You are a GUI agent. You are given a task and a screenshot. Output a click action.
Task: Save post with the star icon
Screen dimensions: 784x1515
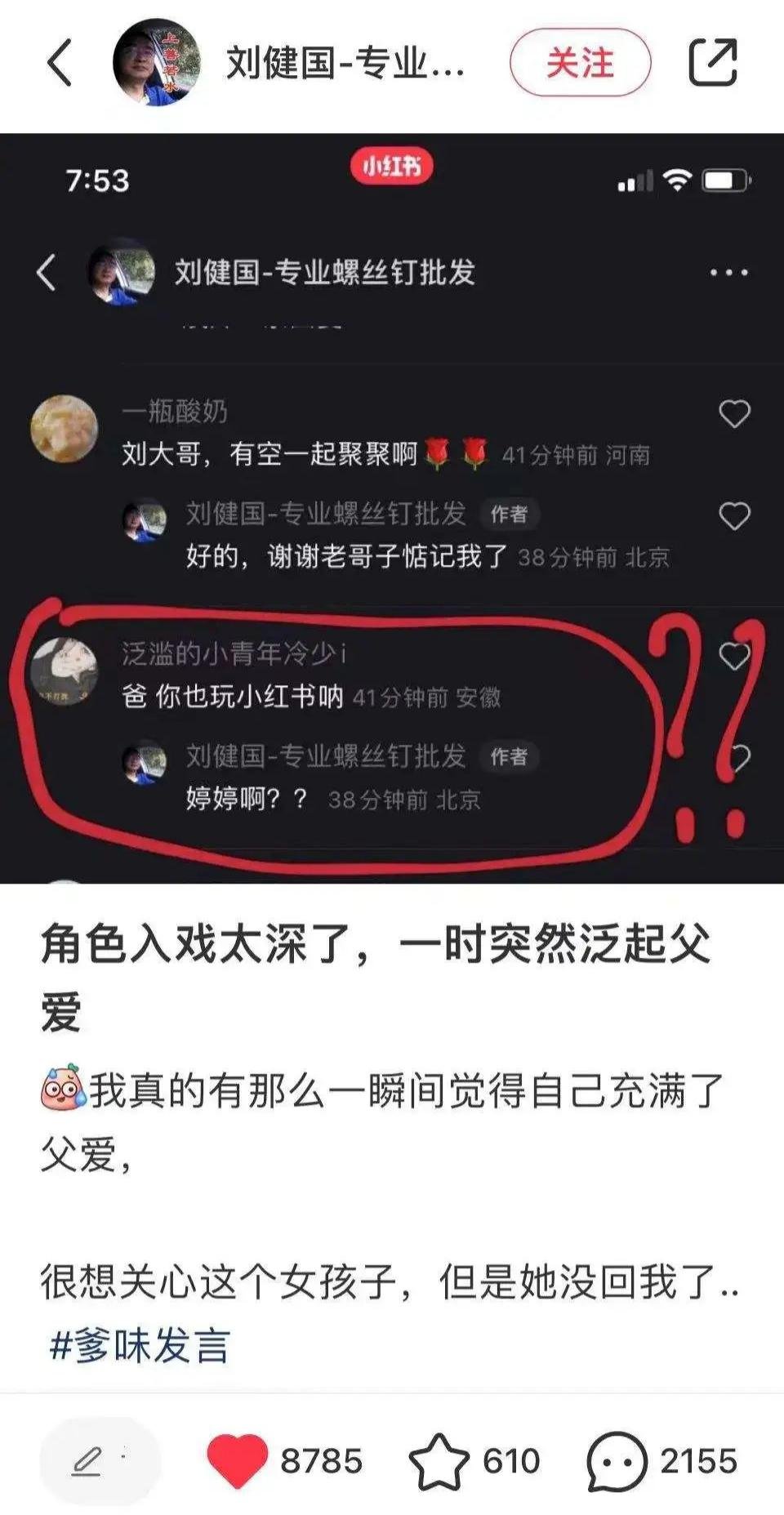(x=439, y=1460)
